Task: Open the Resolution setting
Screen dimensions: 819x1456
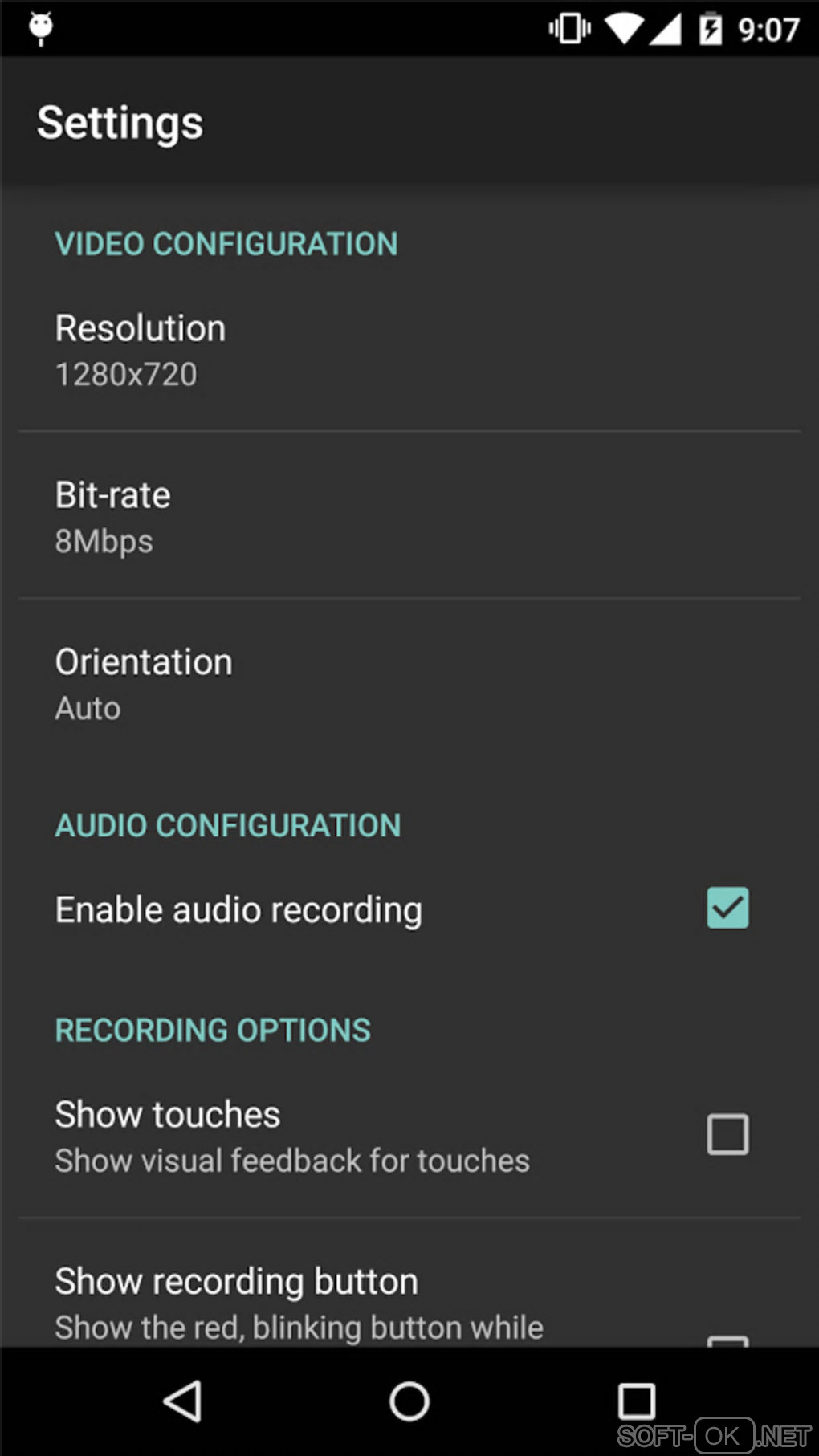Action: click(141, 349)
